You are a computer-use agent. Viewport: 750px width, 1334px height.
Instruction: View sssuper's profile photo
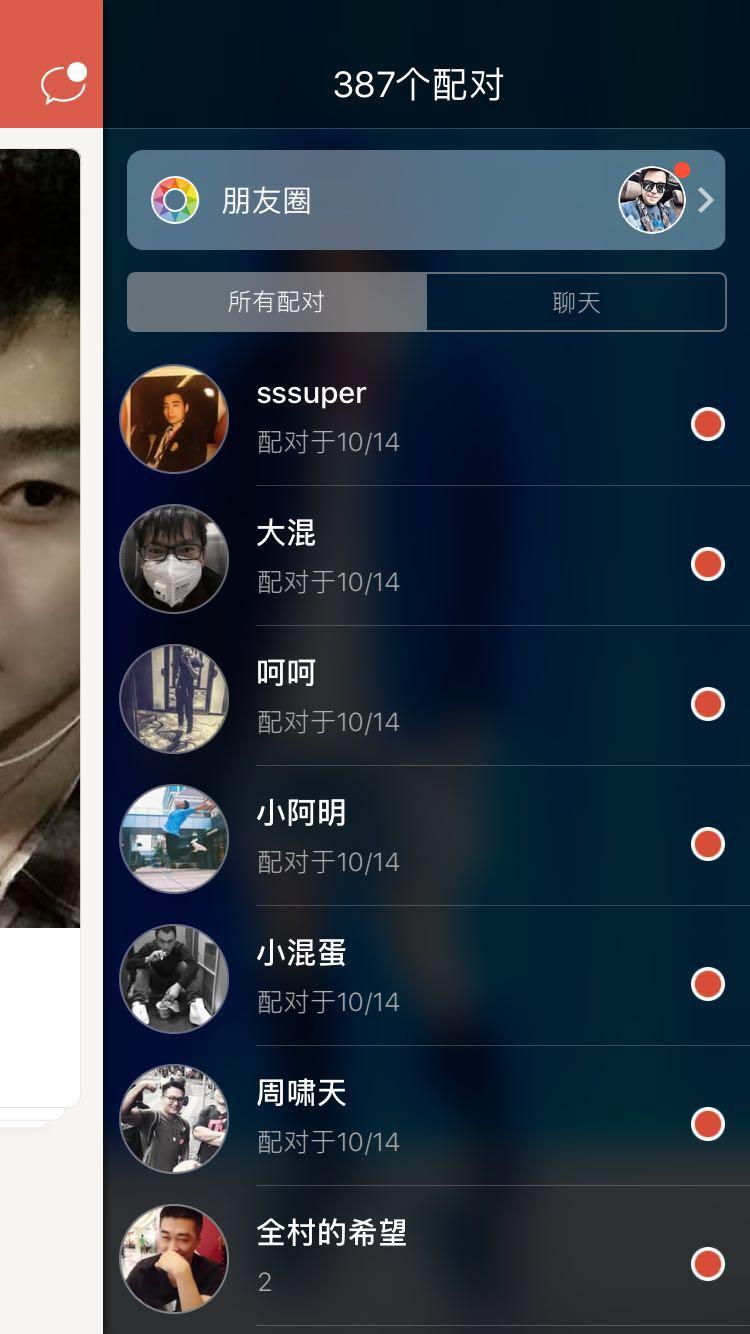[x=173, y=419]
